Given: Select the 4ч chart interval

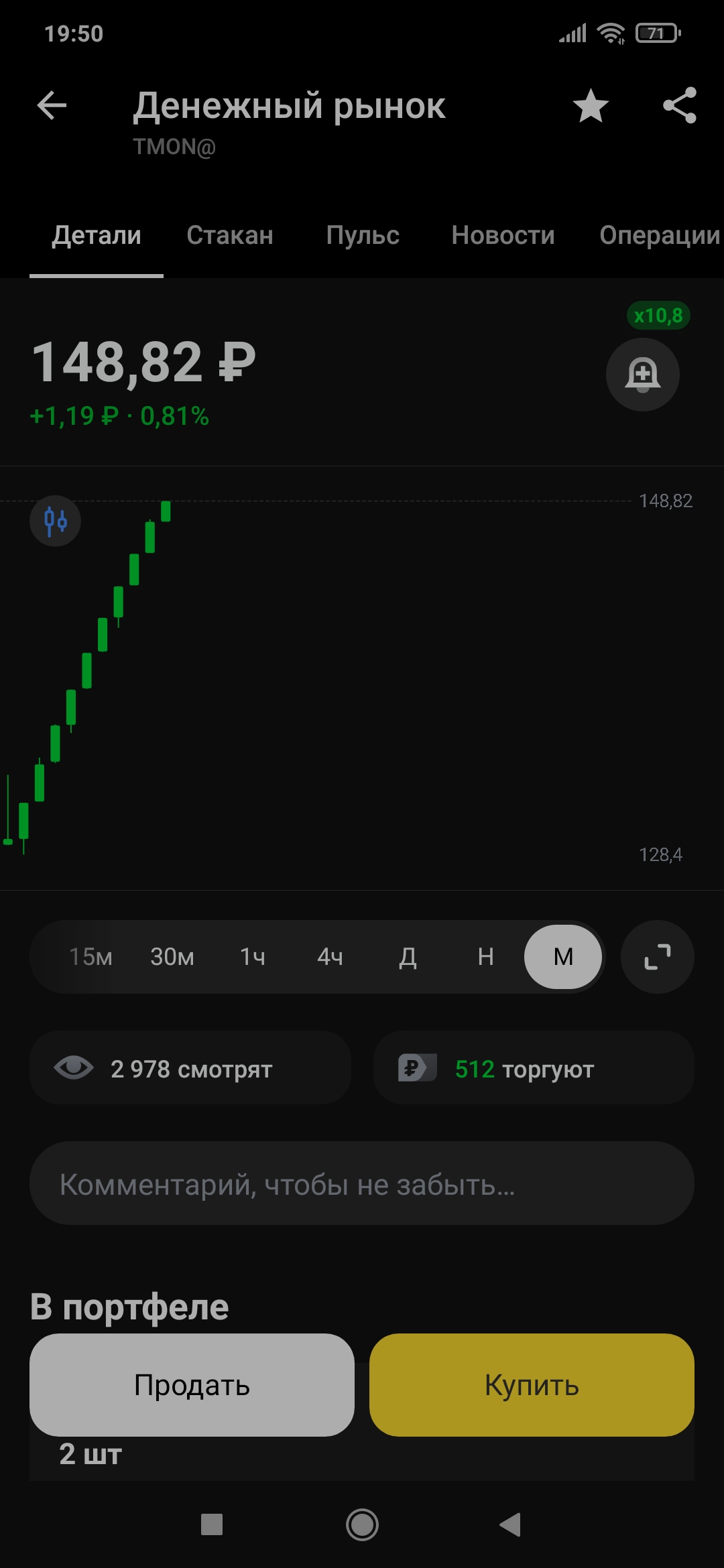Looking at the screenshot, I should [330, 957].
